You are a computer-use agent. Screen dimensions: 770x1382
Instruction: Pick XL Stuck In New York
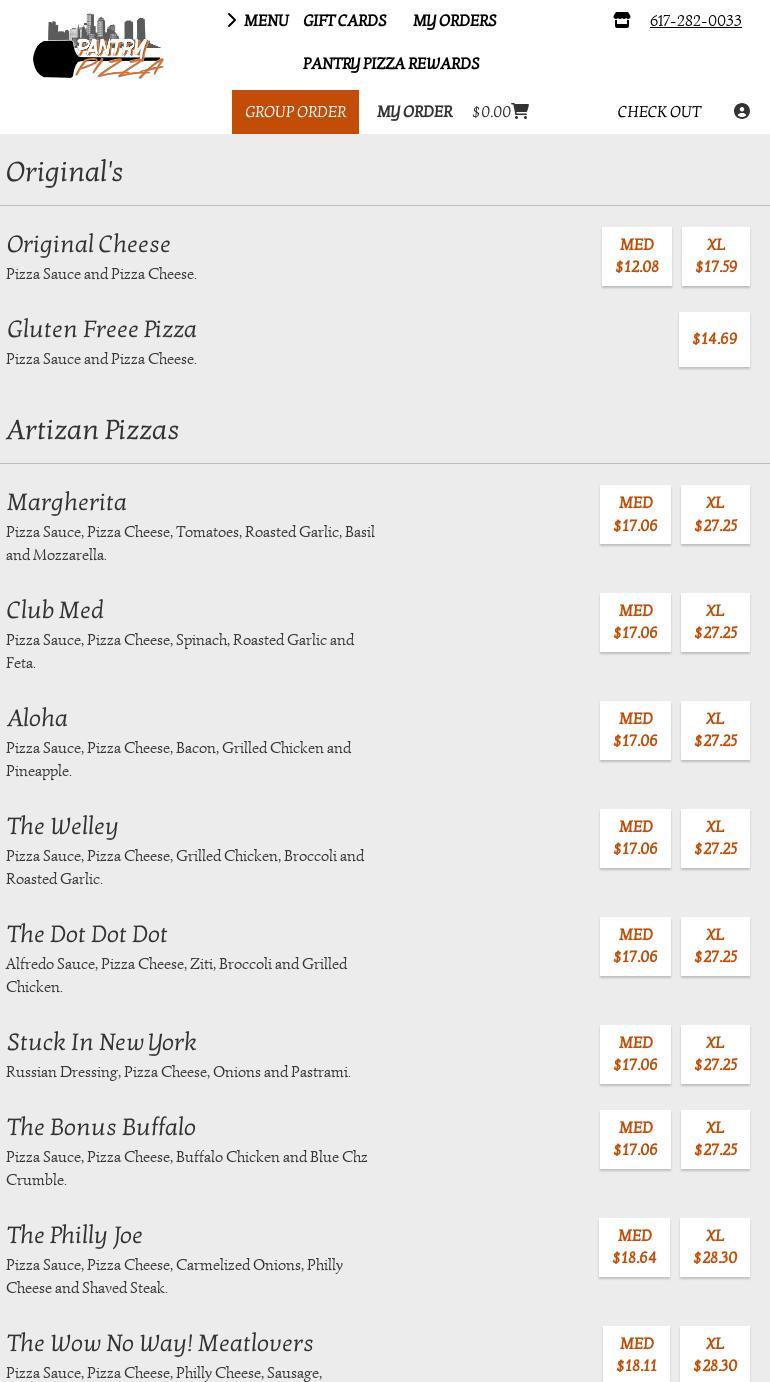coord(715,1054)
